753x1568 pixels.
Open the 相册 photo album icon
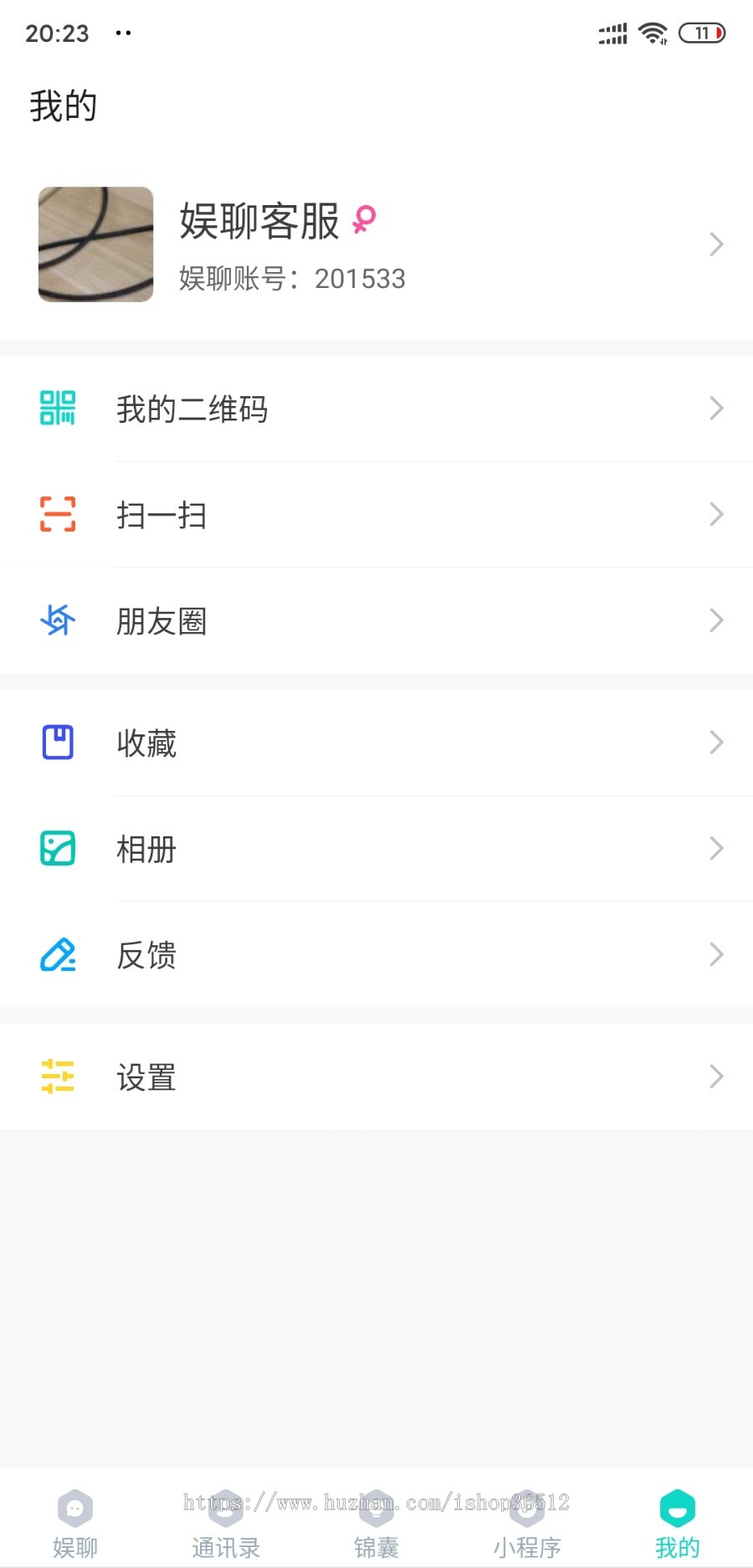coord(57,848)
